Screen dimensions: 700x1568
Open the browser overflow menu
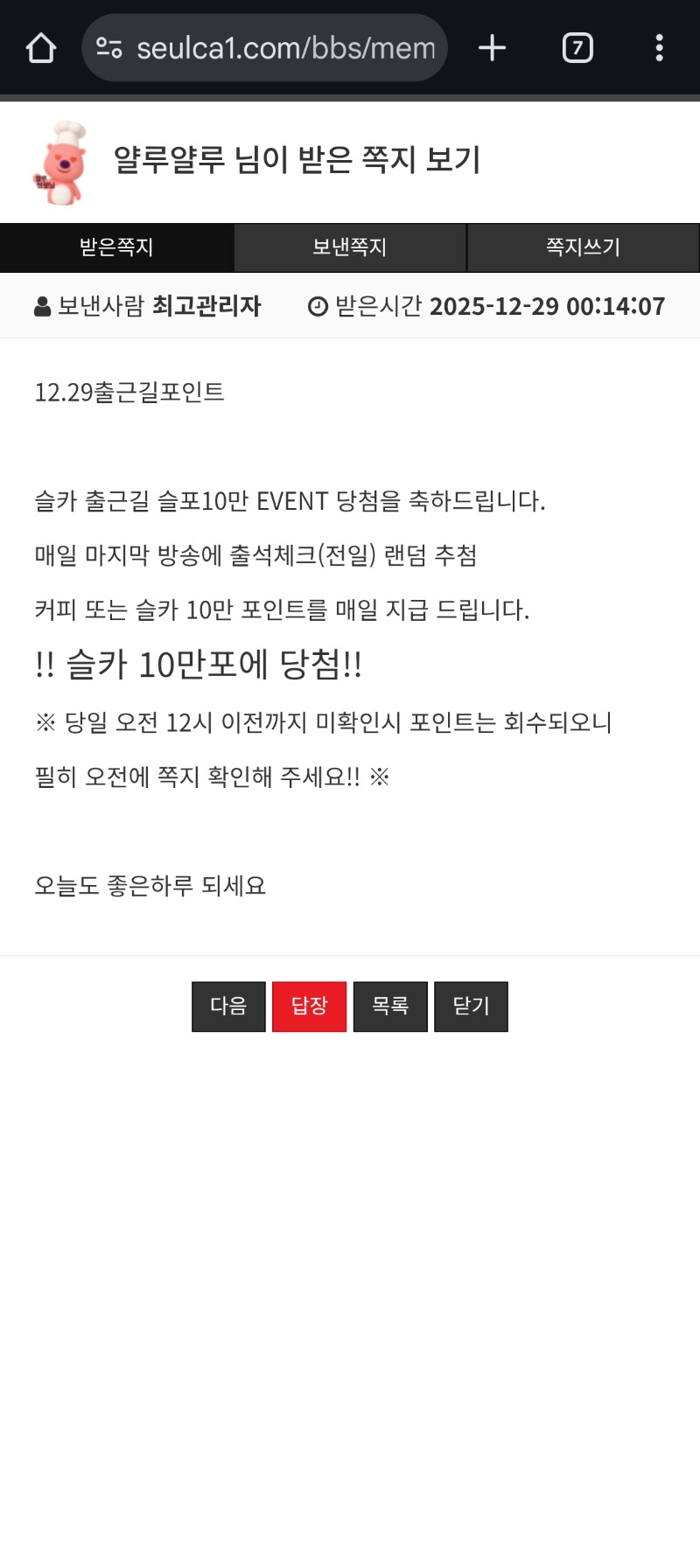click(x=659, y=48)
